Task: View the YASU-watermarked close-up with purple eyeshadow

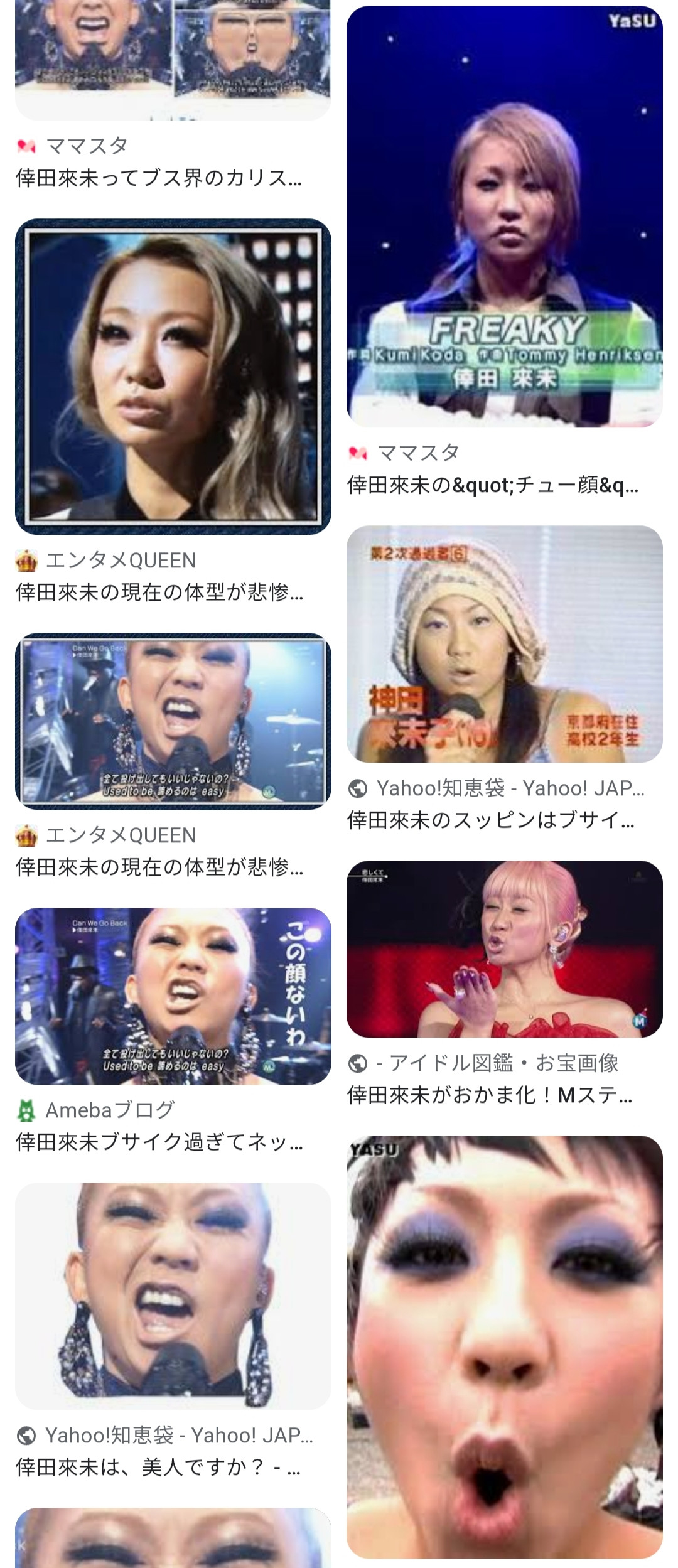Action: (504, 1346)
